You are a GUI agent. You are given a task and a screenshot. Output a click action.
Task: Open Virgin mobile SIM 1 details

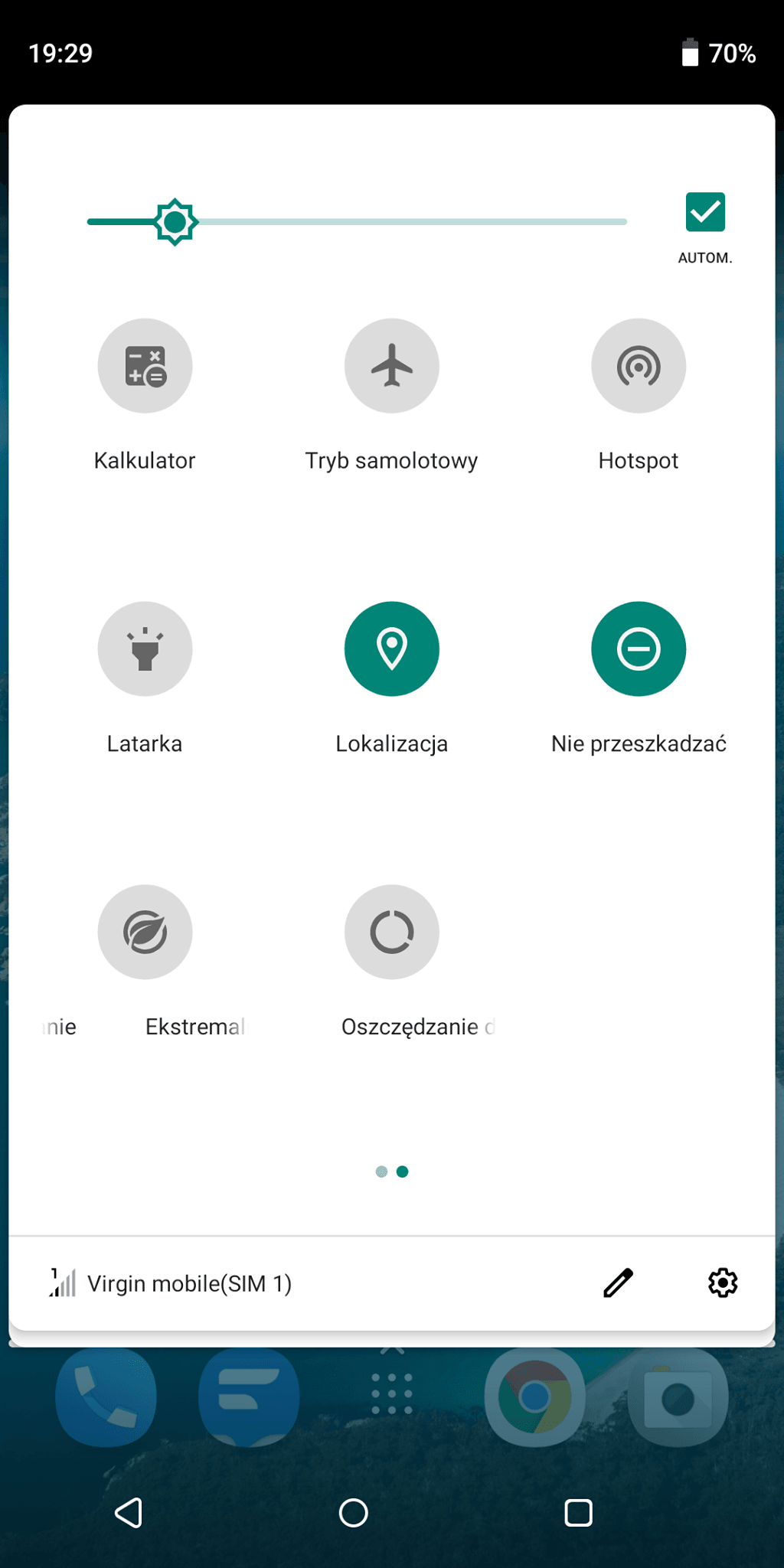[x=170, y=1283]
